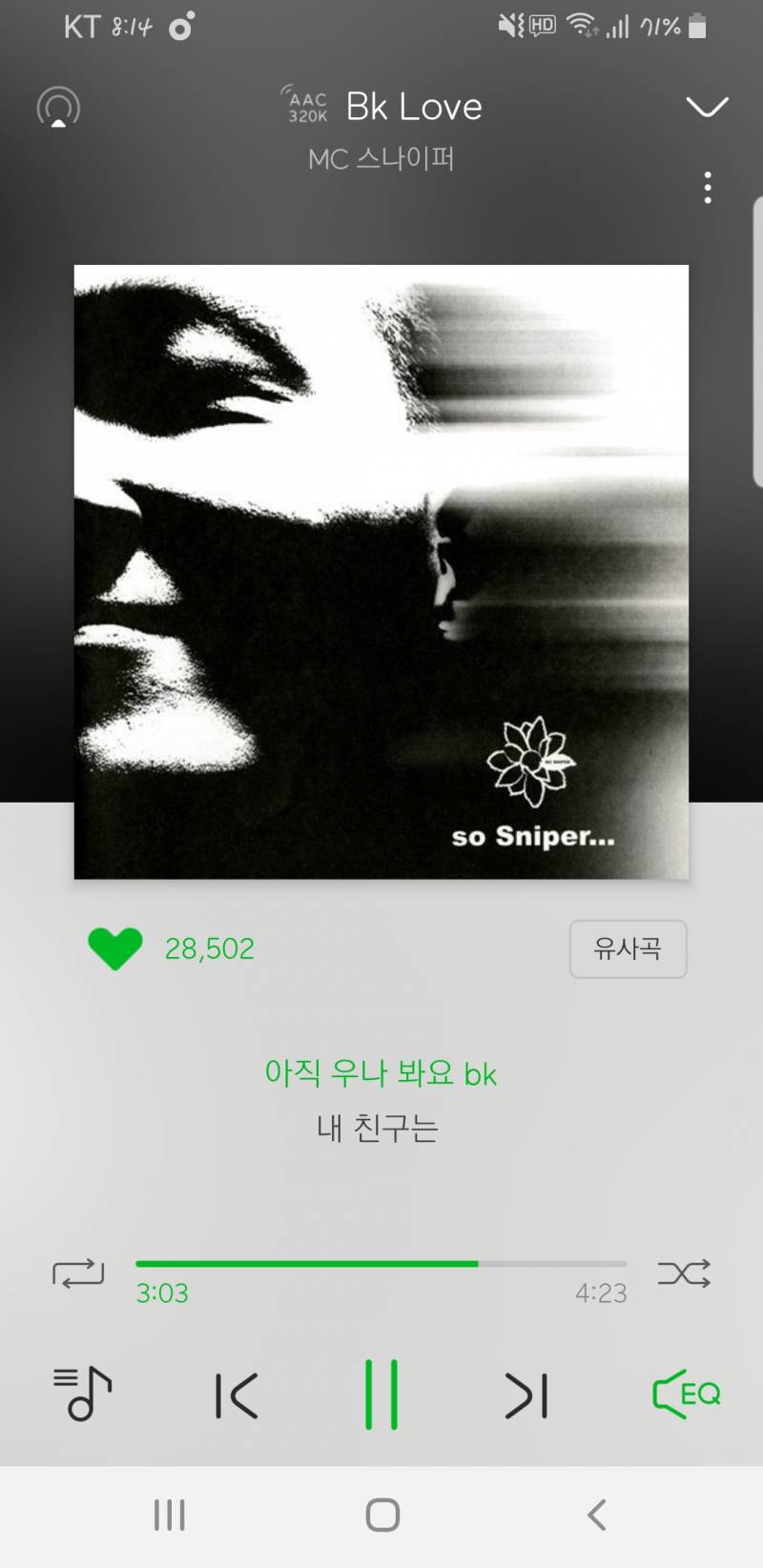Seek position on the playback progress bar

pyautogui.click(x=381, y=1263)
